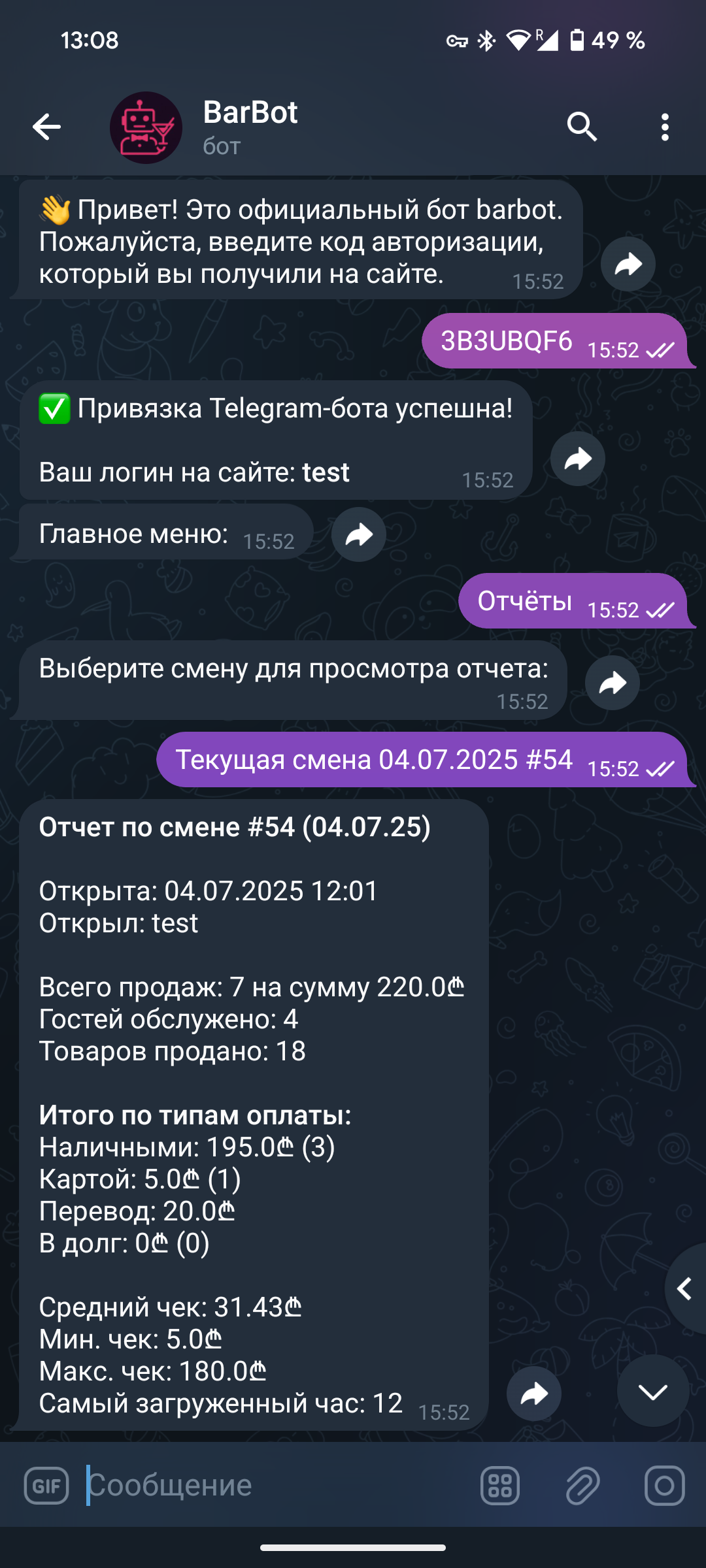706x1568 pixels.
Task: Forward the shift #54 report message
Action: [x=533, y=1394]
